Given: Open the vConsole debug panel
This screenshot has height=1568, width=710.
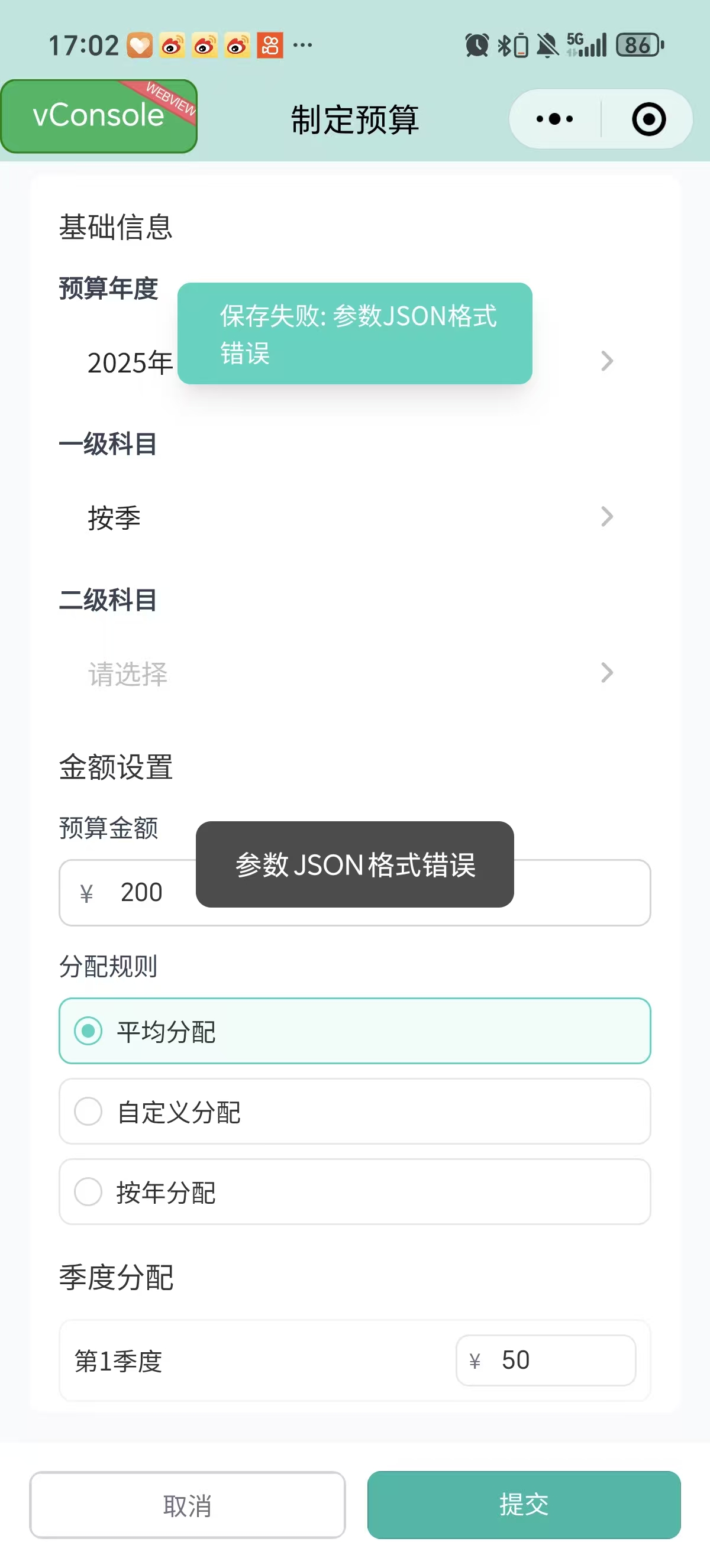Looking at the screenshot, I should point(99,116).
